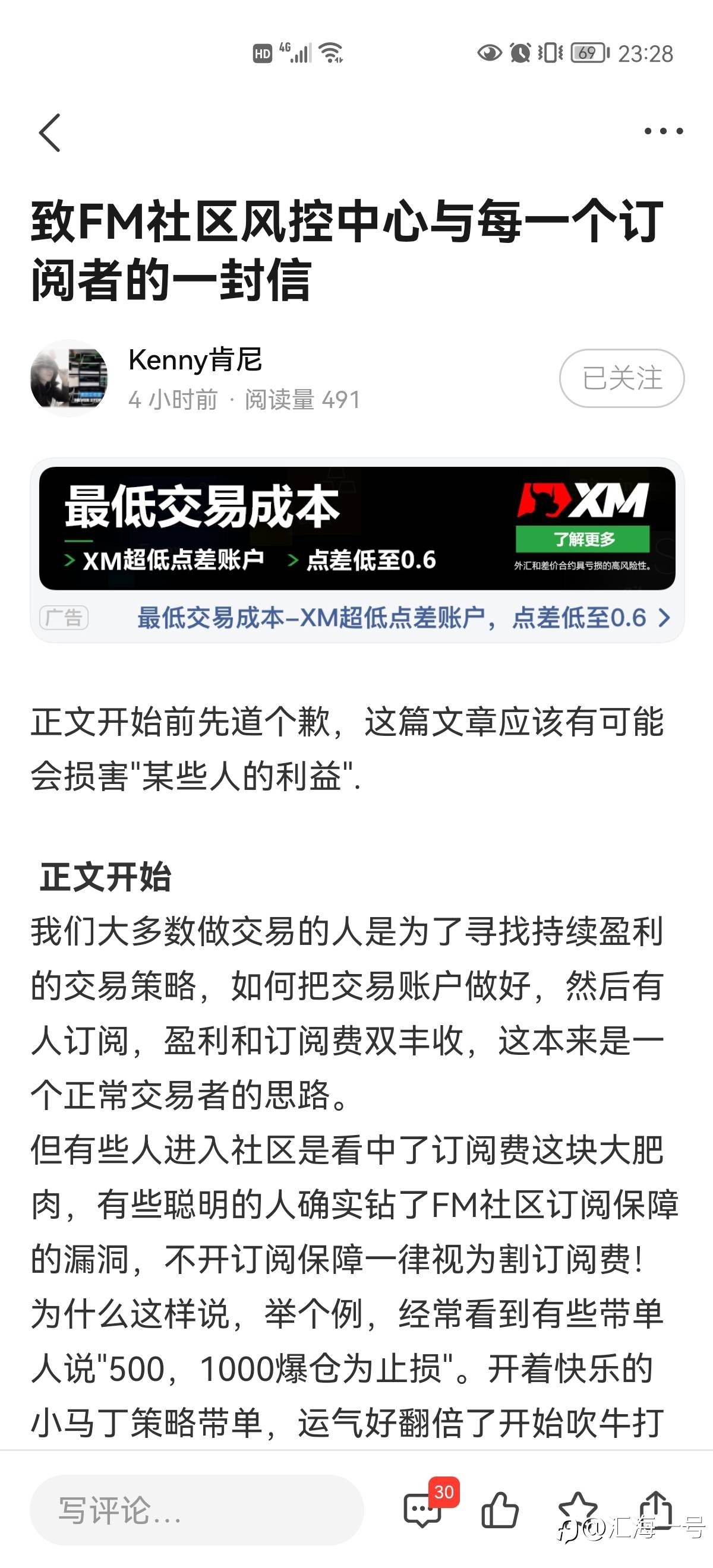This screenshot has width=713, height=1568.
Task: Tap the 已关注 follow button
Action: (621, 378)
